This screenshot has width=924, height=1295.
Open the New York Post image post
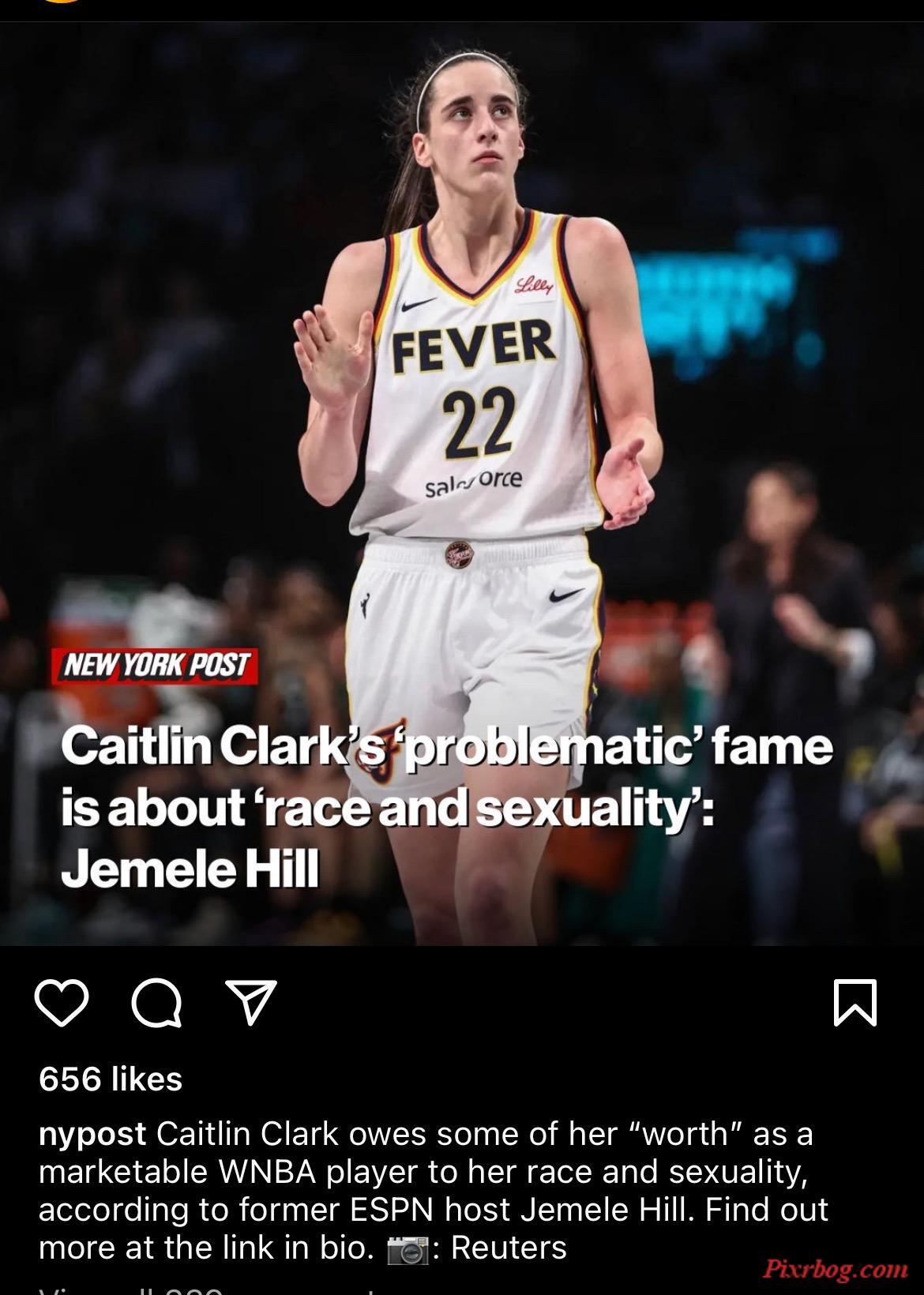click(x=462, y=482)
